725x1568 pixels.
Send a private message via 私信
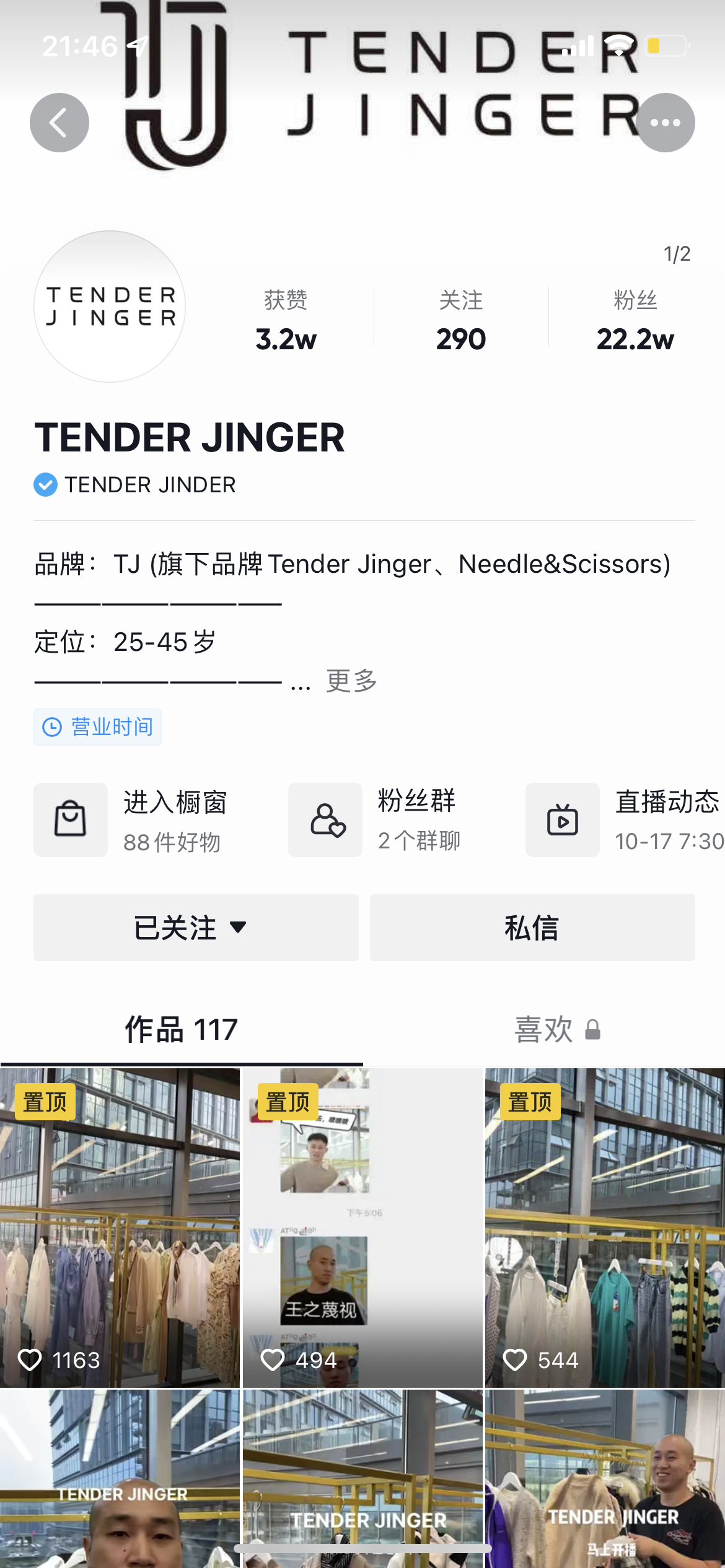[x=532, y=928]
